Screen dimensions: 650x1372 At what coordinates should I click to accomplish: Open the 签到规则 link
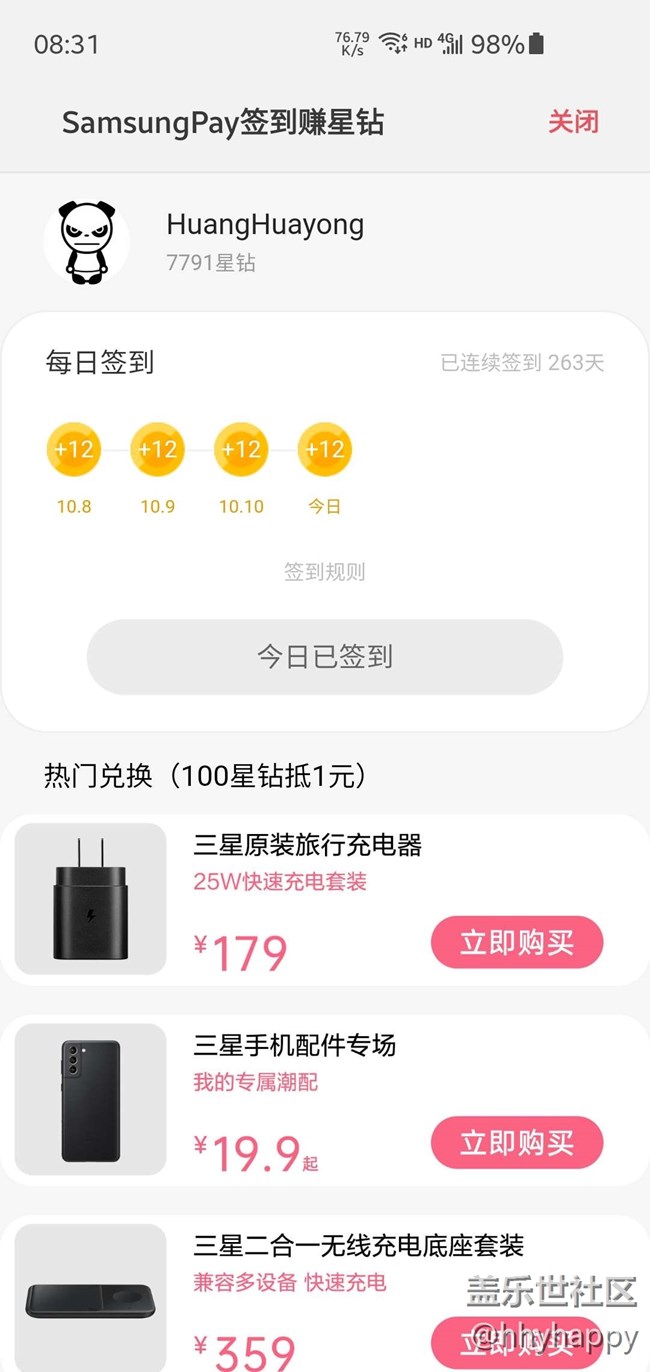click(x=325, y=572)
